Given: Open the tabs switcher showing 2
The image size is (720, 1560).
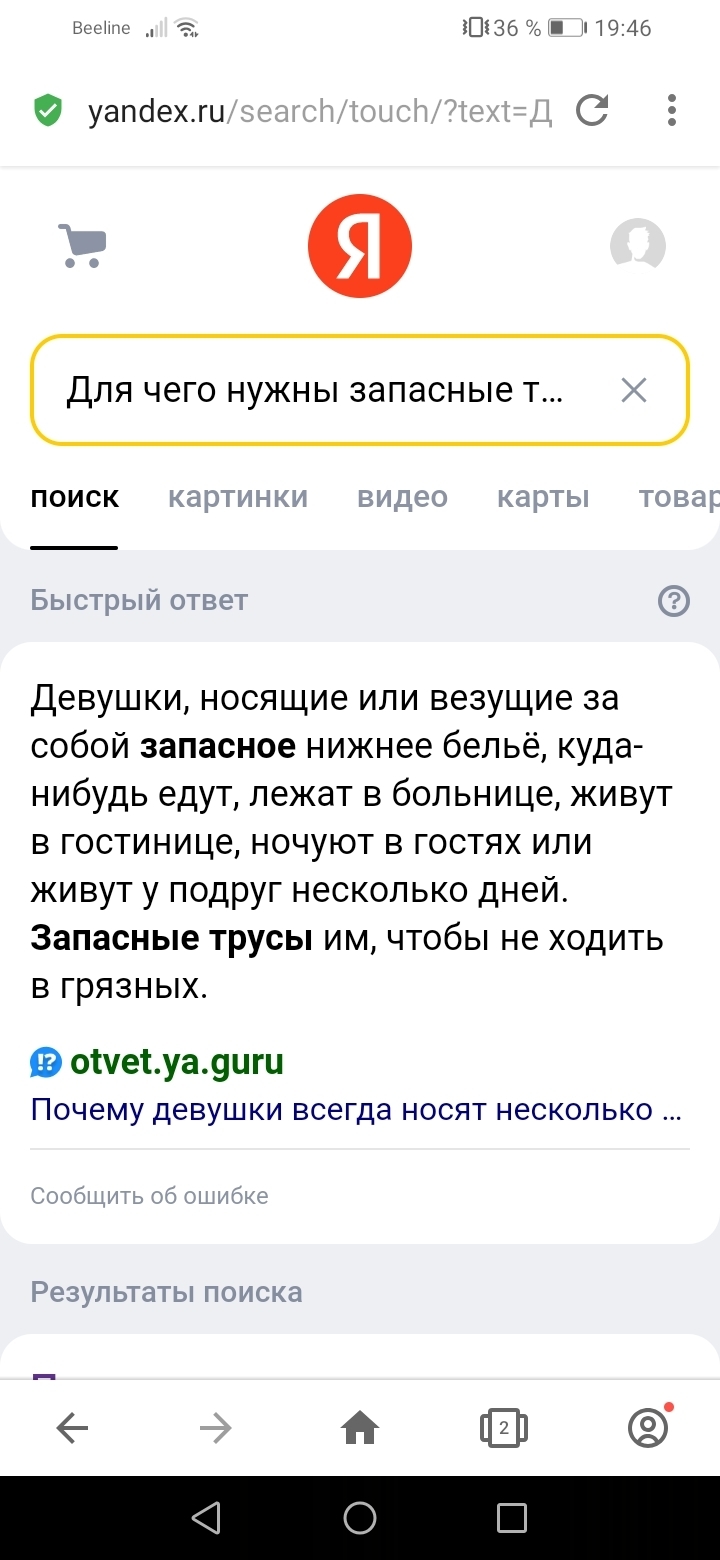Looking at the screenshot, I should point(504,1428).
